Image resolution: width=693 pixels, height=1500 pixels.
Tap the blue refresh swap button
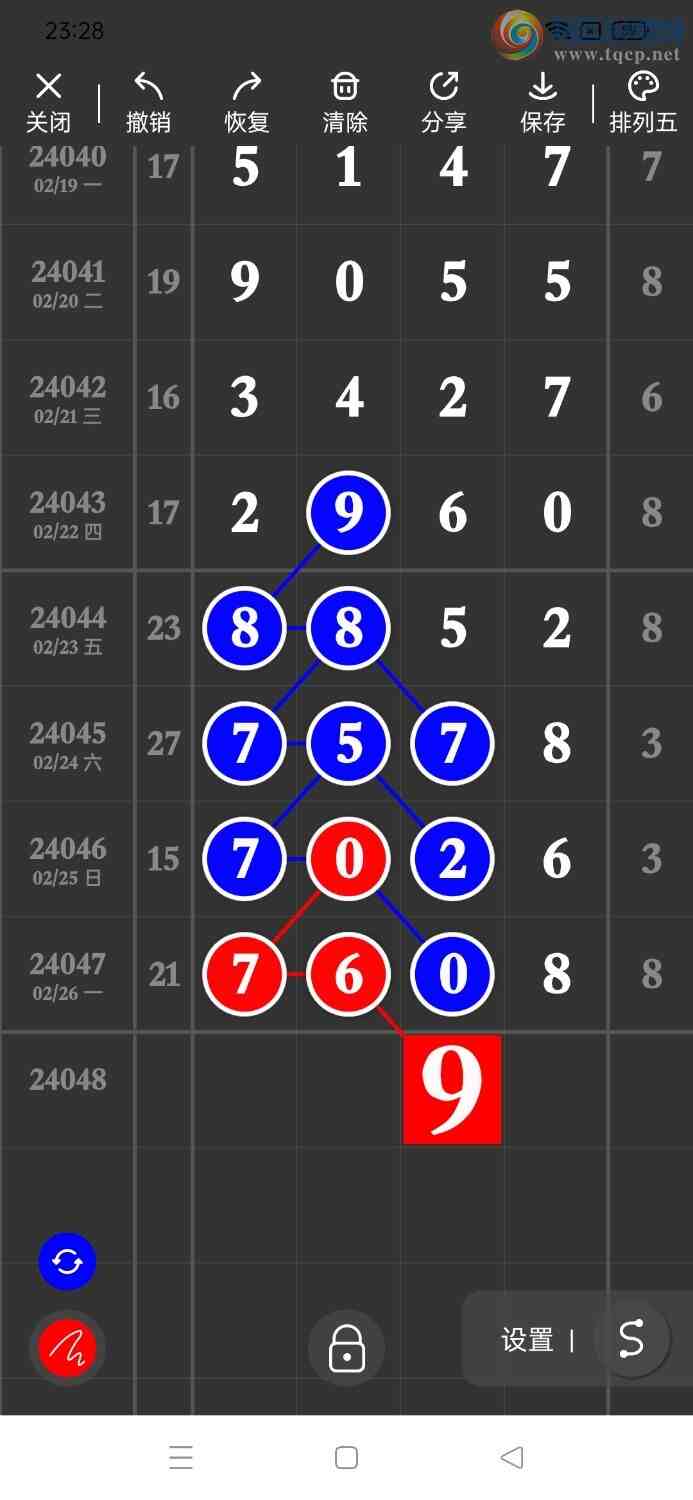point(67,1261)
